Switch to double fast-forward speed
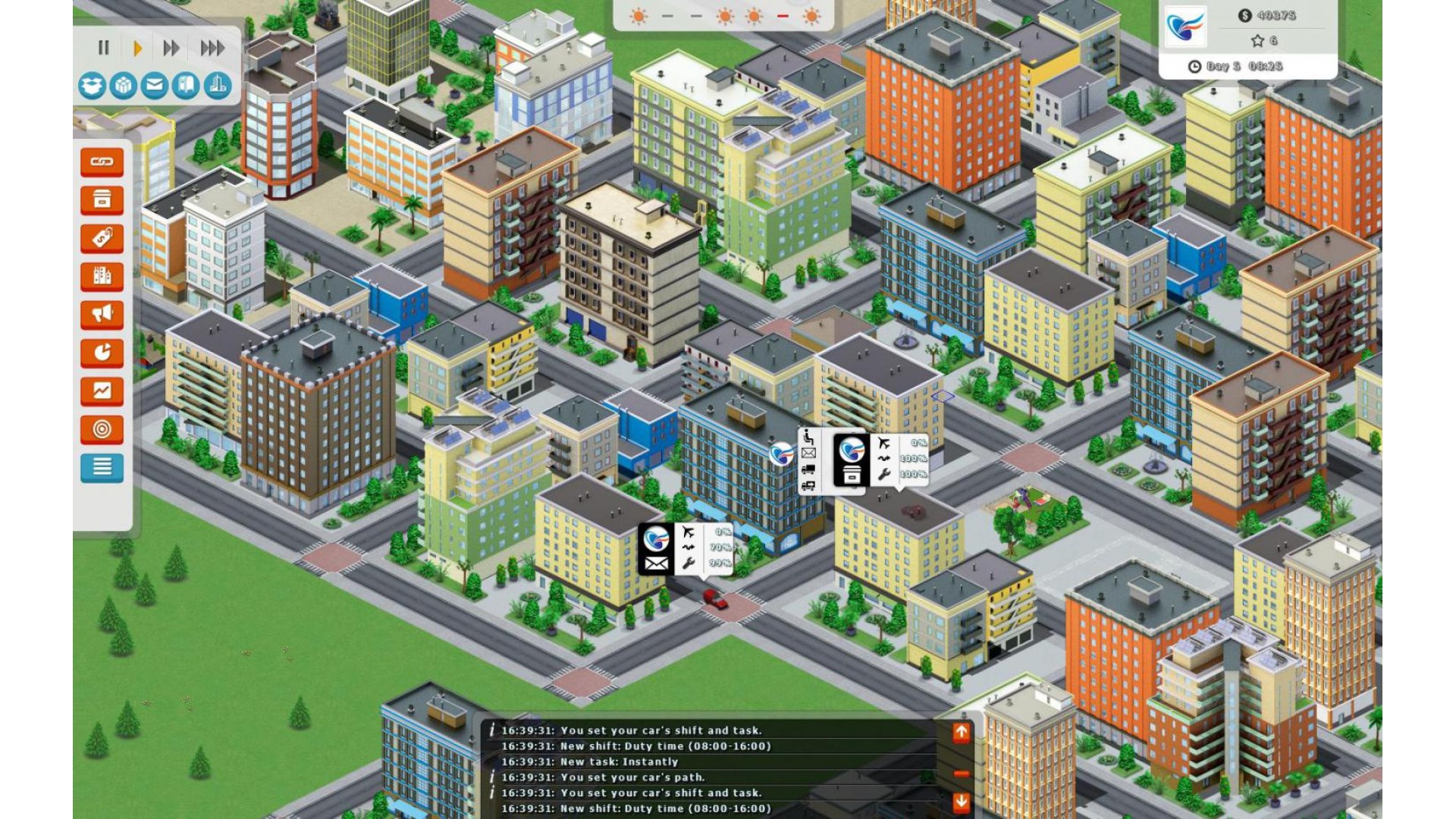Screen dimensions: 1456x819 171,48
